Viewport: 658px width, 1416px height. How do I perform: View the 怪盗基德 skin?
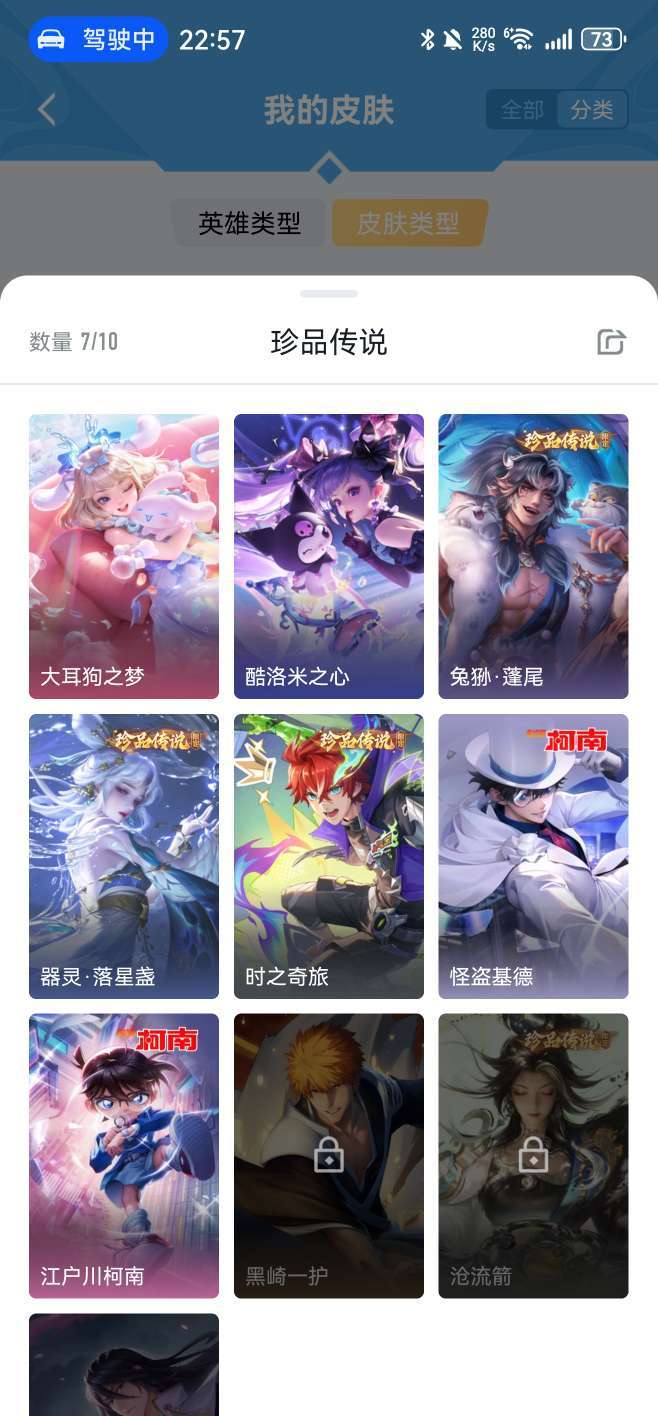pyautogui.click(x=533, y=856)
